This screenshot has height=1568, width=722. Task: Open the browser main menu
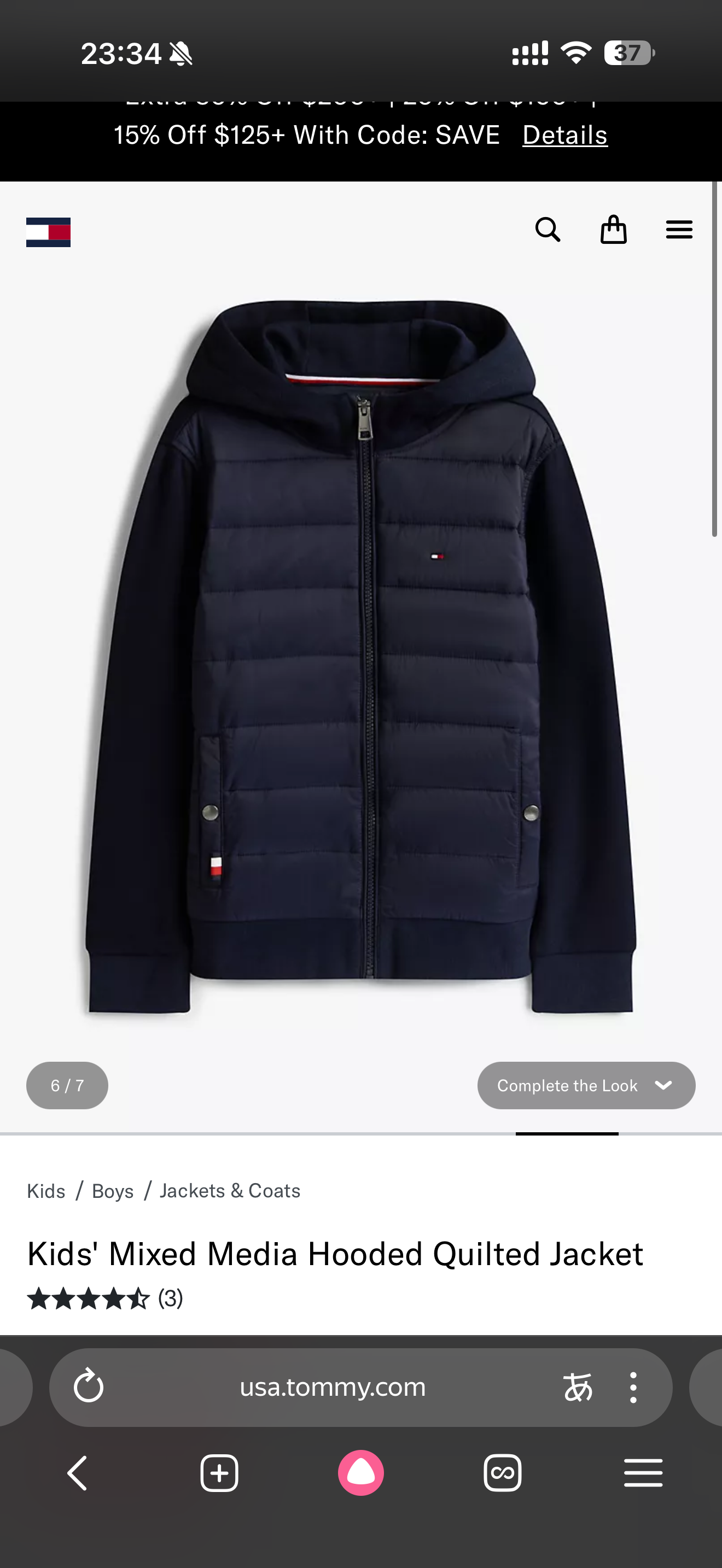(643, 1473)
